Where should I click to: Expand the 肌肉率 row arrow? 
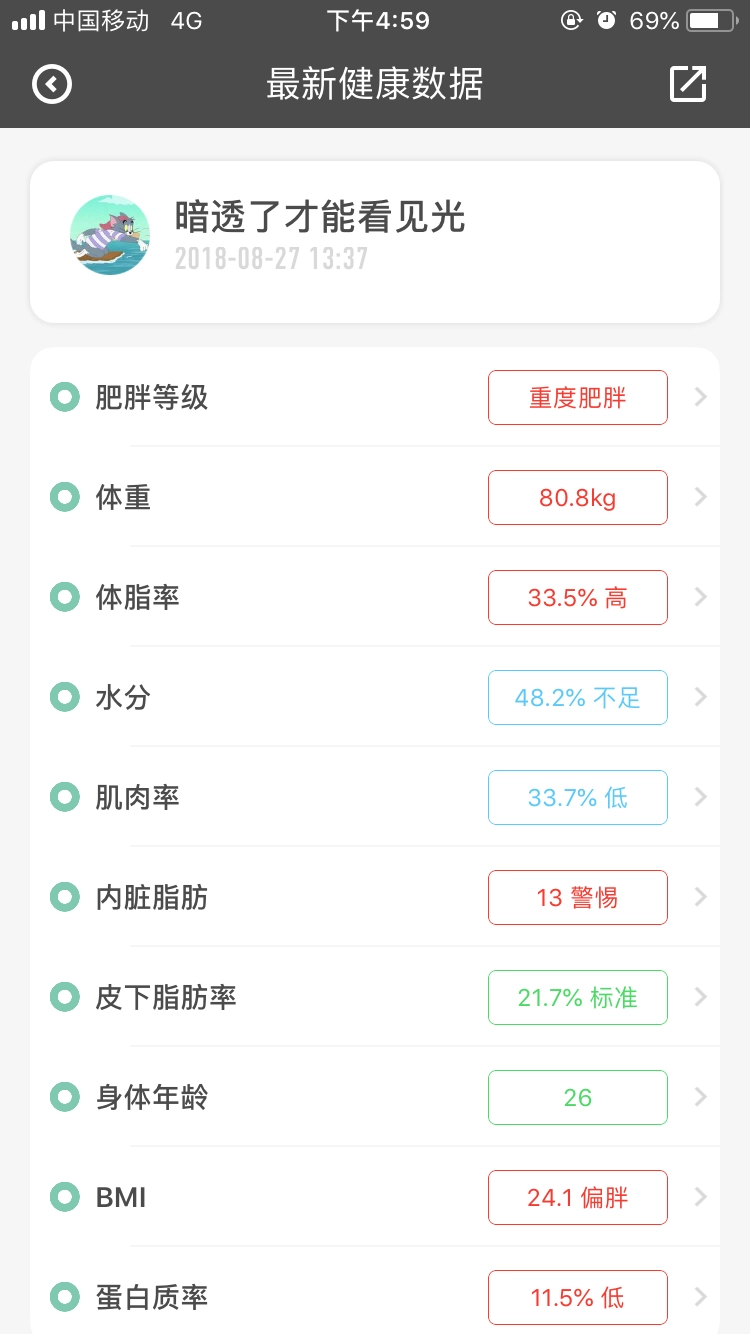[x=699, y=797]
